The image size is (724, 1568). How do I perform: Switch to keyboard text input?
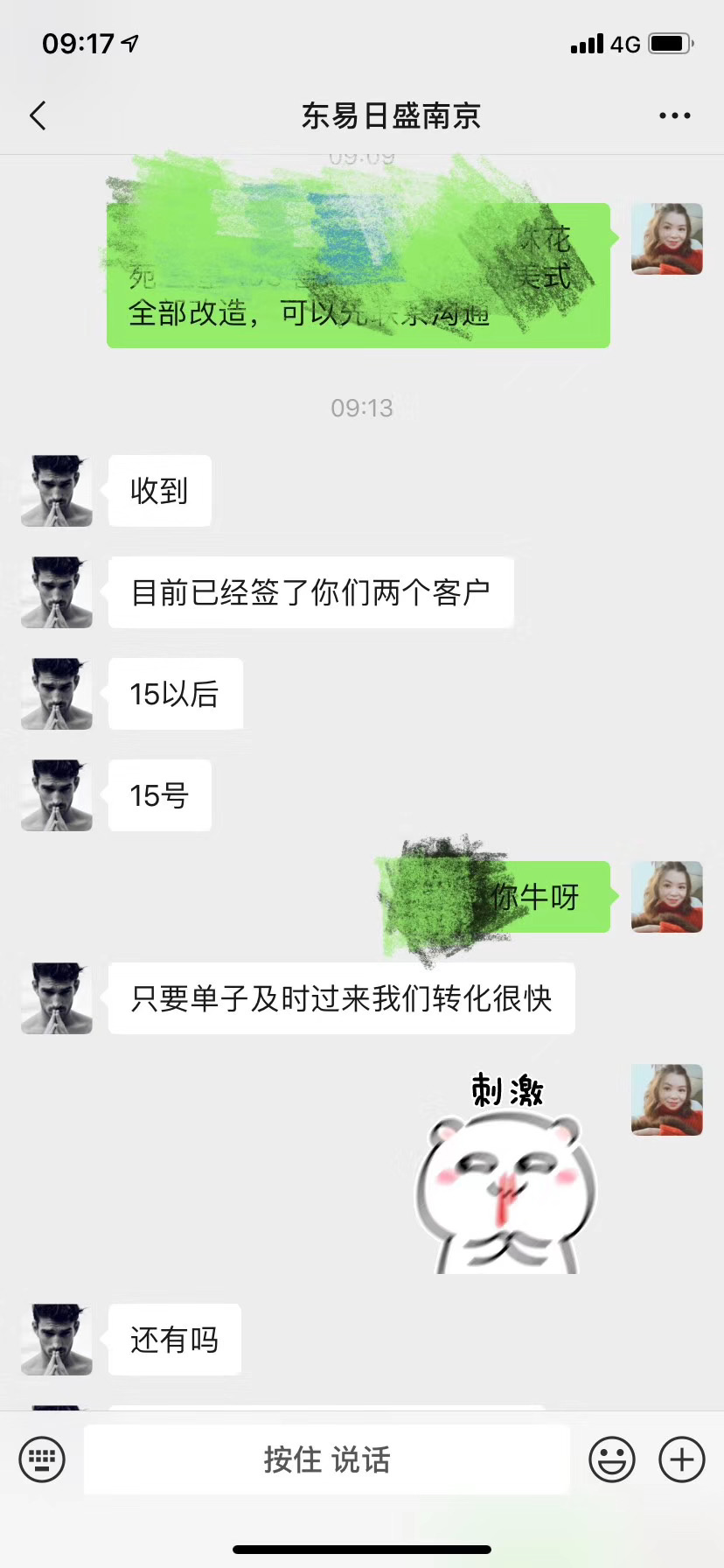pyautogui.click(x=42, y=1459)
